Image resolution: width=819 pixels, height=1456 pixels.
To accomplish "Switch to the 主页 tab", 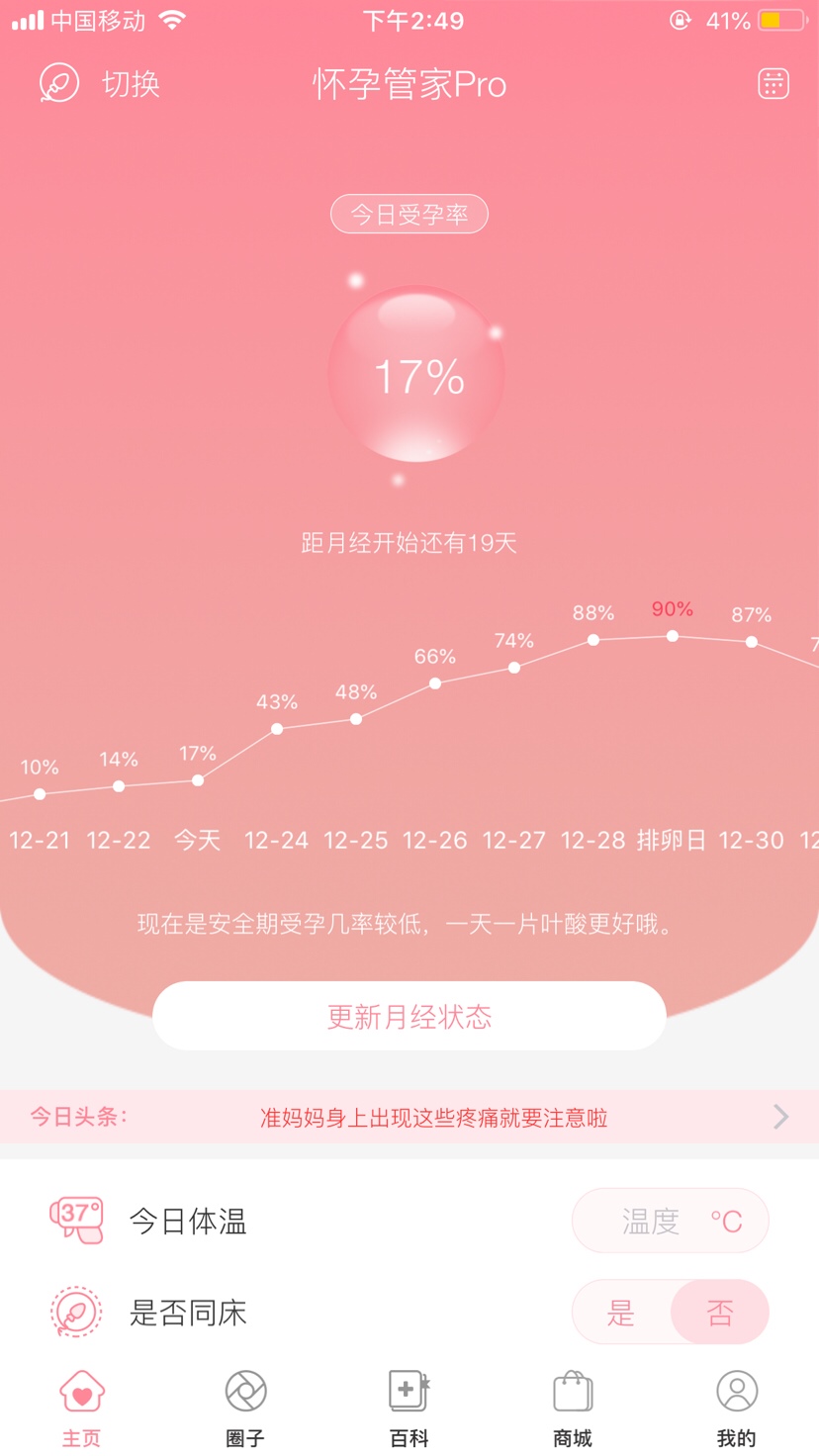I will click(x=82, y=1409).
